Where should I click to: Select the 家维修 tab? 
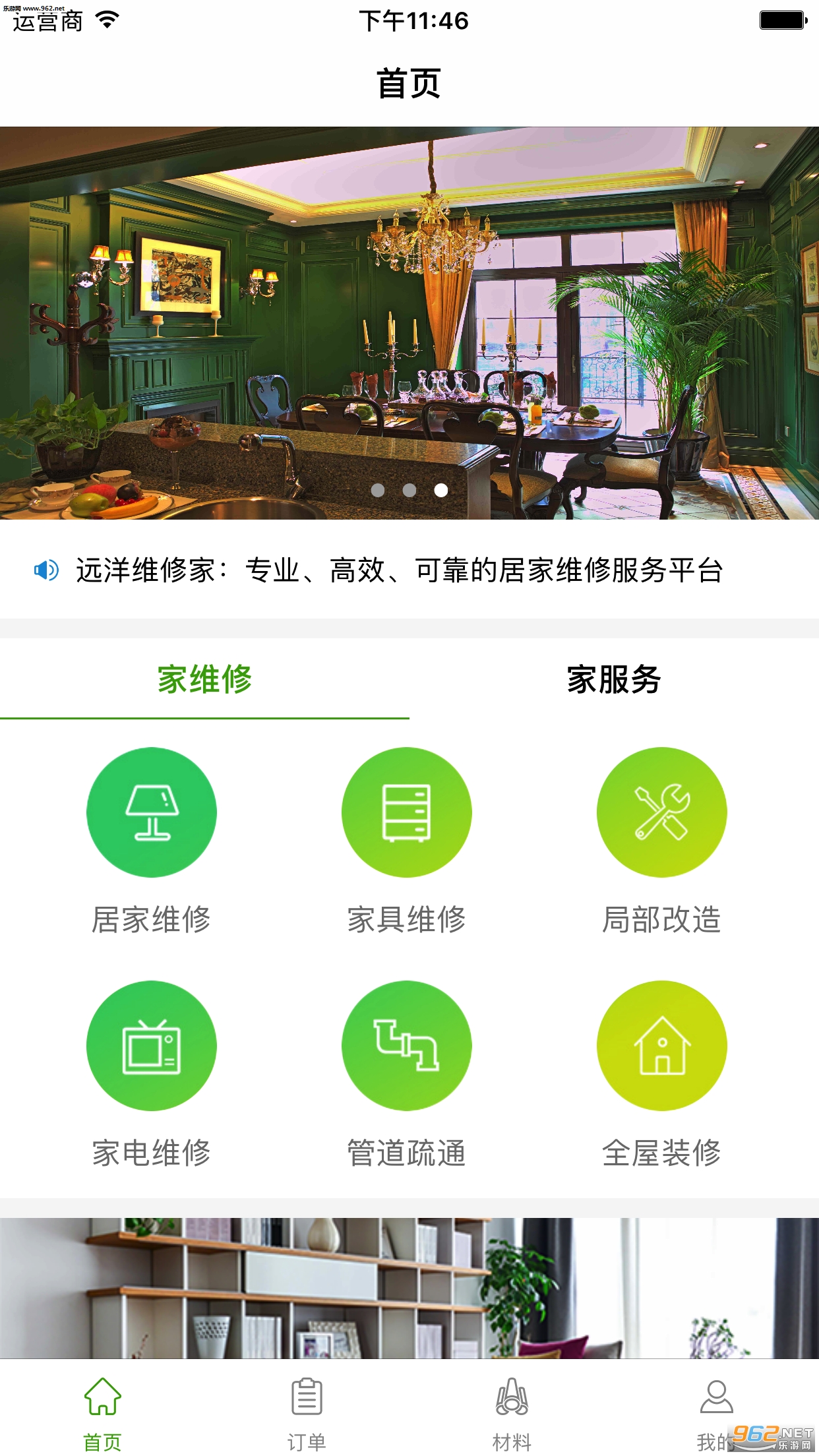pos(204,679)
